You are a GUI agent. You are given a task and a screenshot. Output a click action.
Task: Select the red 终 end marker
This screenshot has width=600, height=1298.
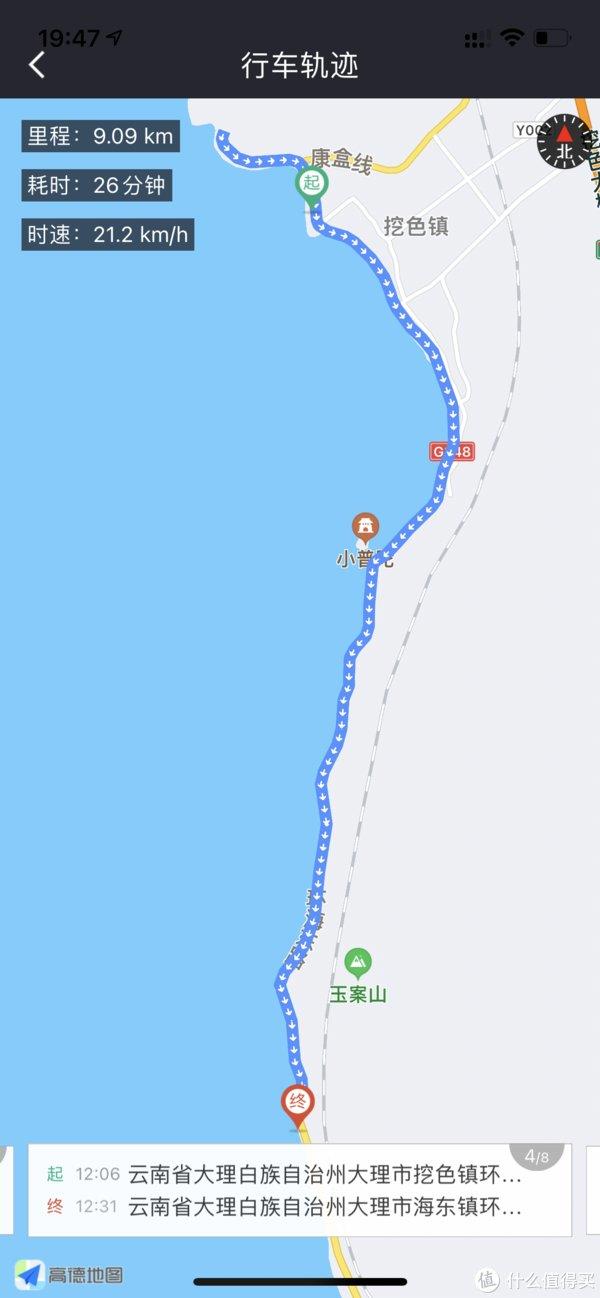pos(297,1103)
